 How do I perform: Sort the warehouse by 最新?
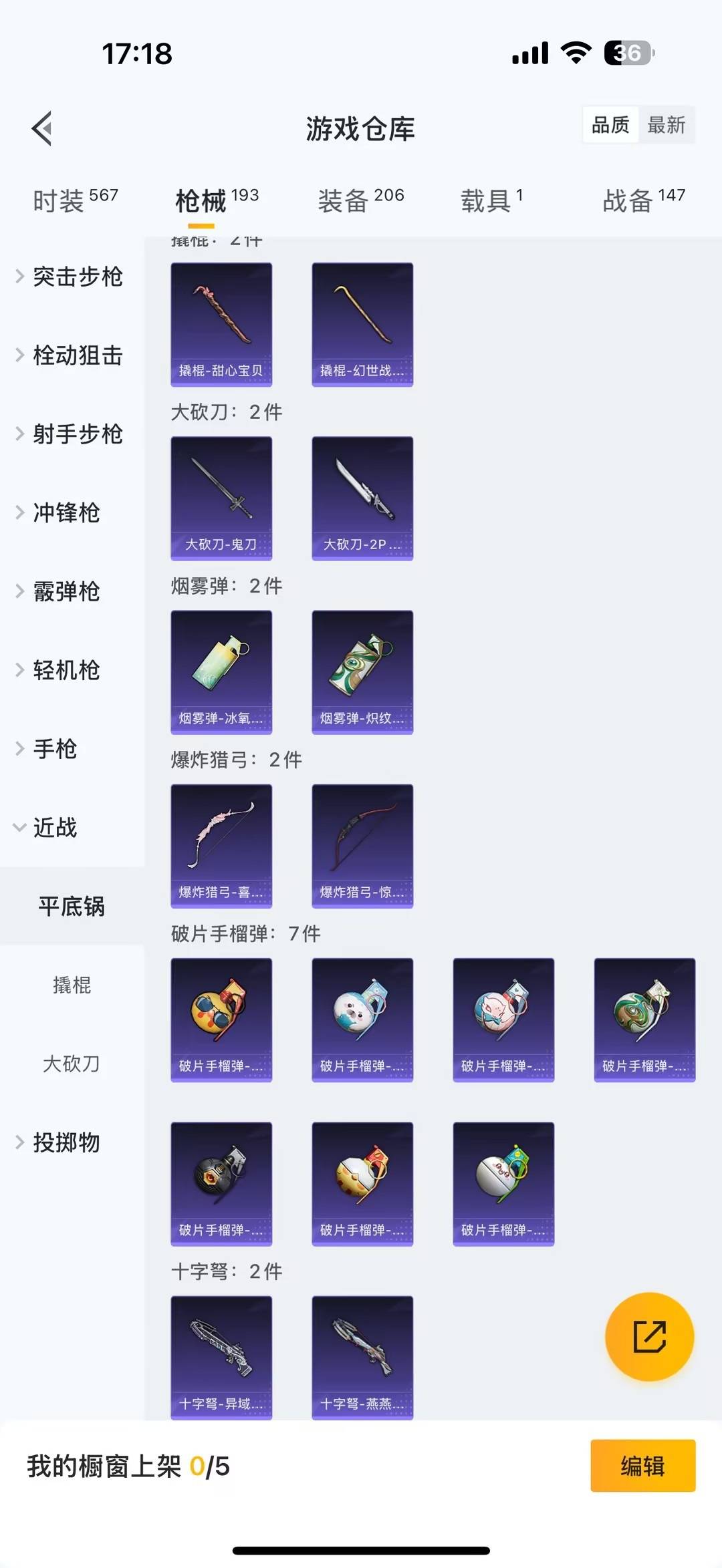pos(666,125)
